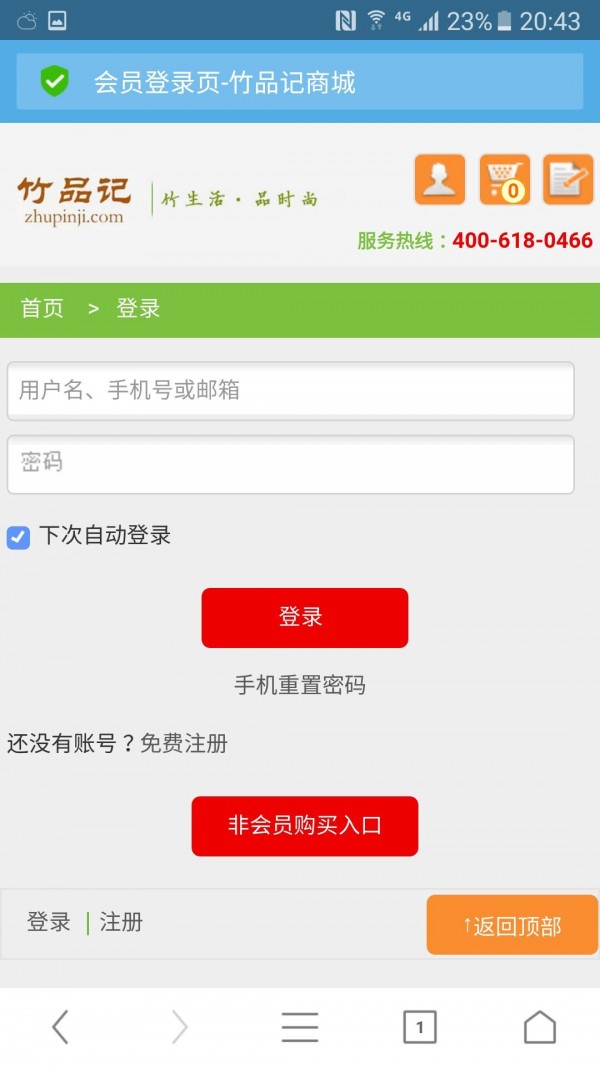Go back with the browser back arrow
This screenshot has height=1067, width=600.
pyautogui.click(x=60, y=1027)
